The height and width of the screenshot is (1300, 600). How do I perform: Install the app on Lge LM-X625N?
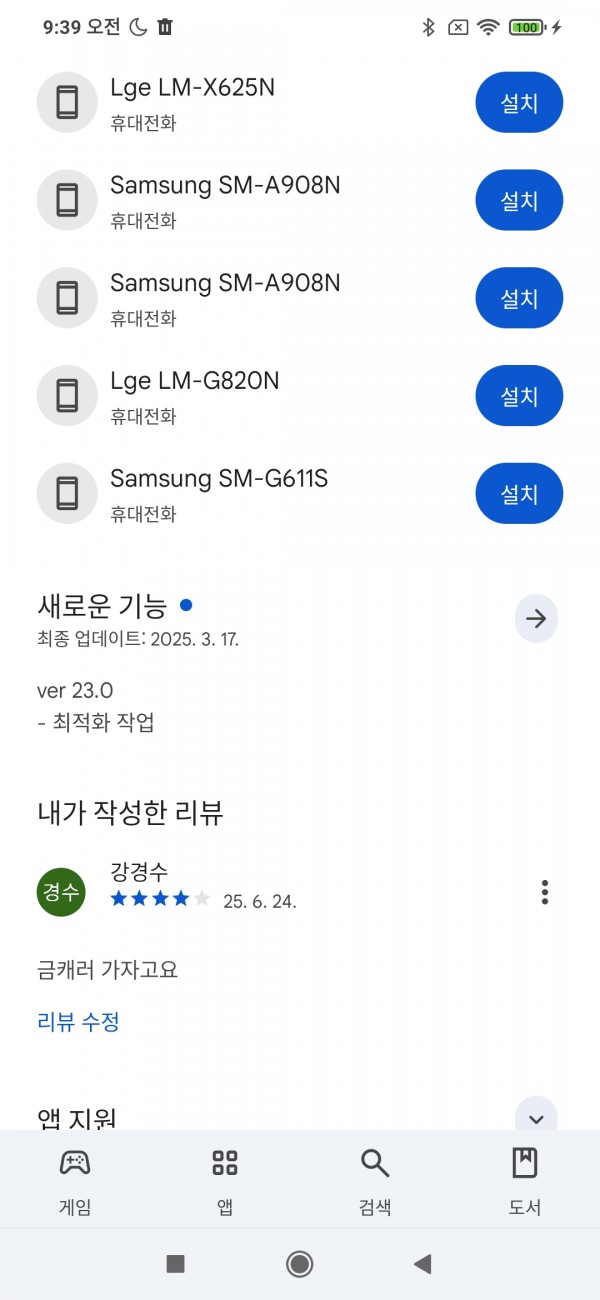coord(519,103)
